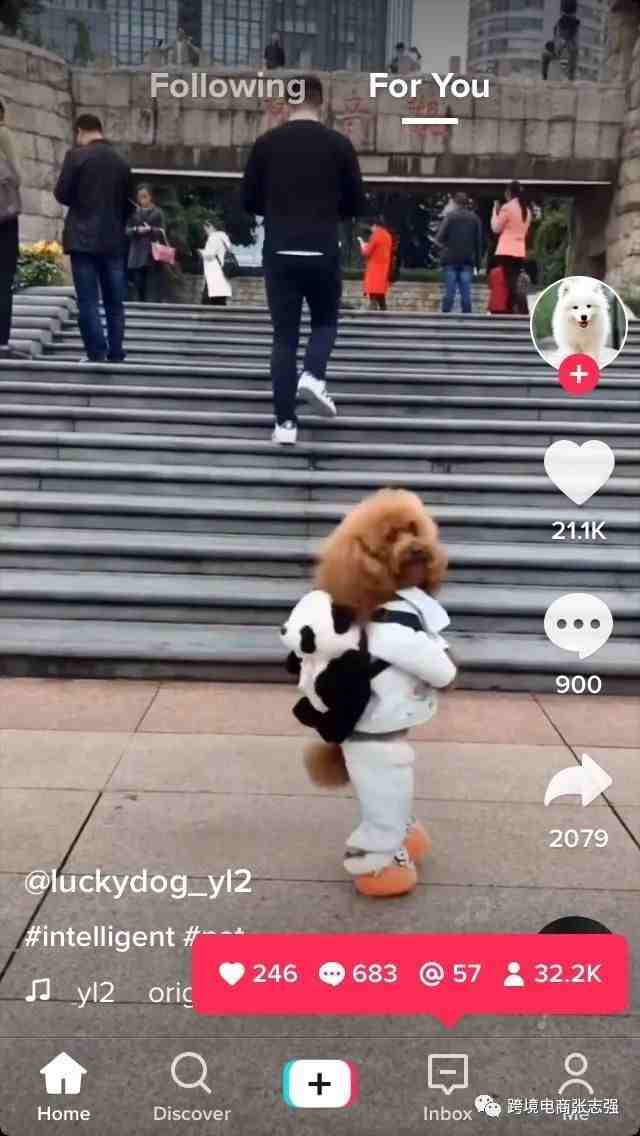The width and height of the screenshot is (640, 1136).
Task: Open the @luckydog_yl2 username link
Action: [x=138, y=883]
